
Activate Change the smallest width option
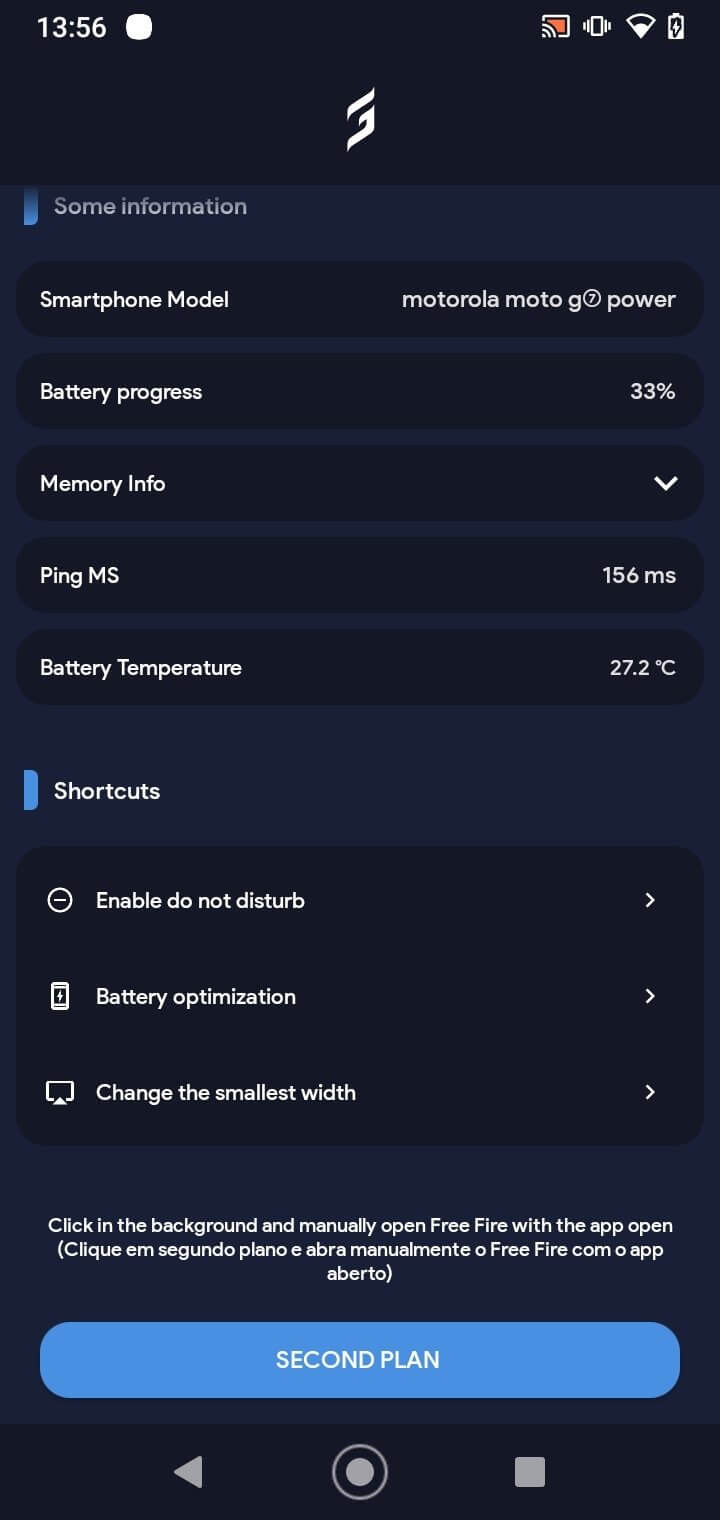(x=225, y=1092)
